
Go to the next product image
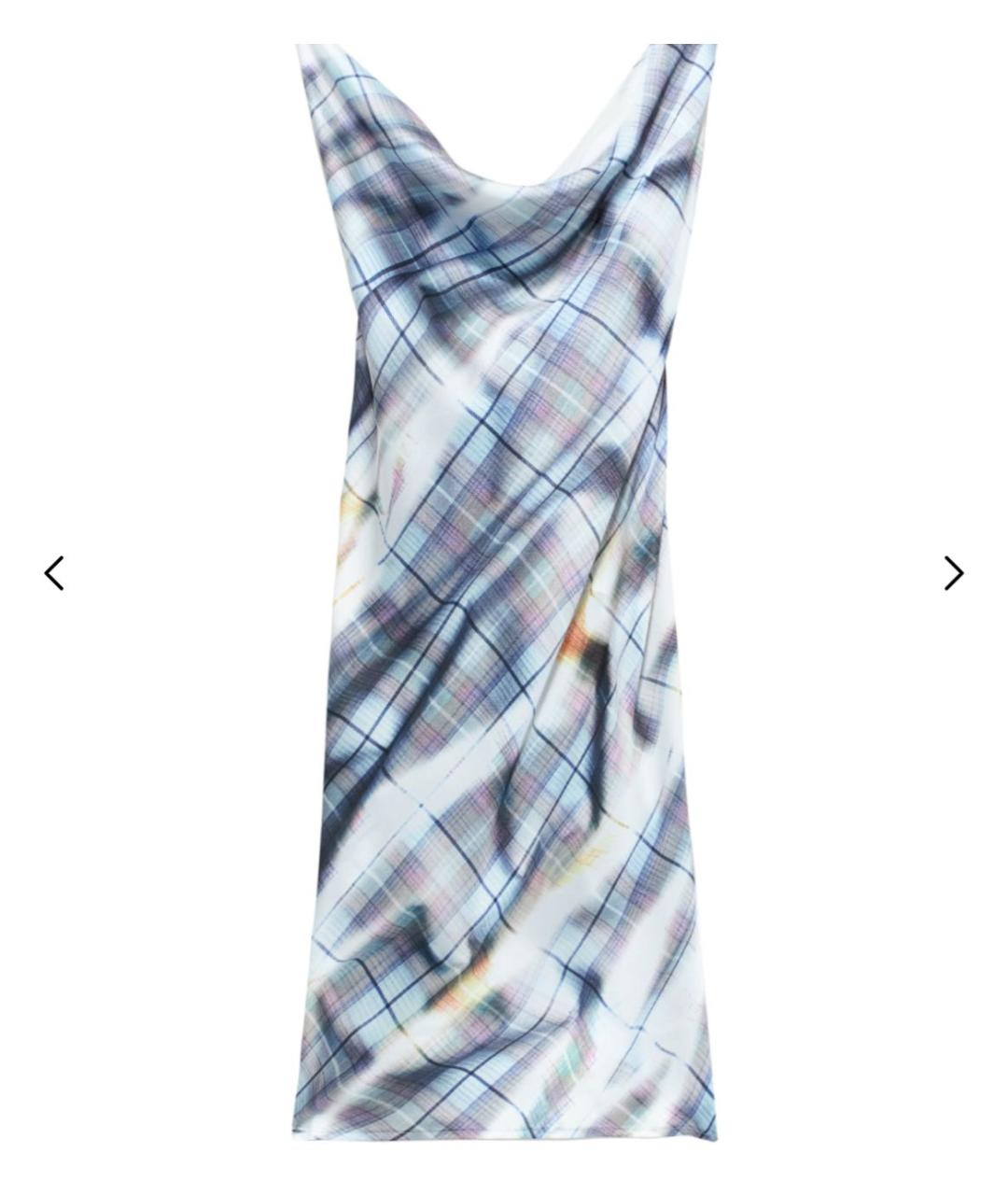[953, 573]
